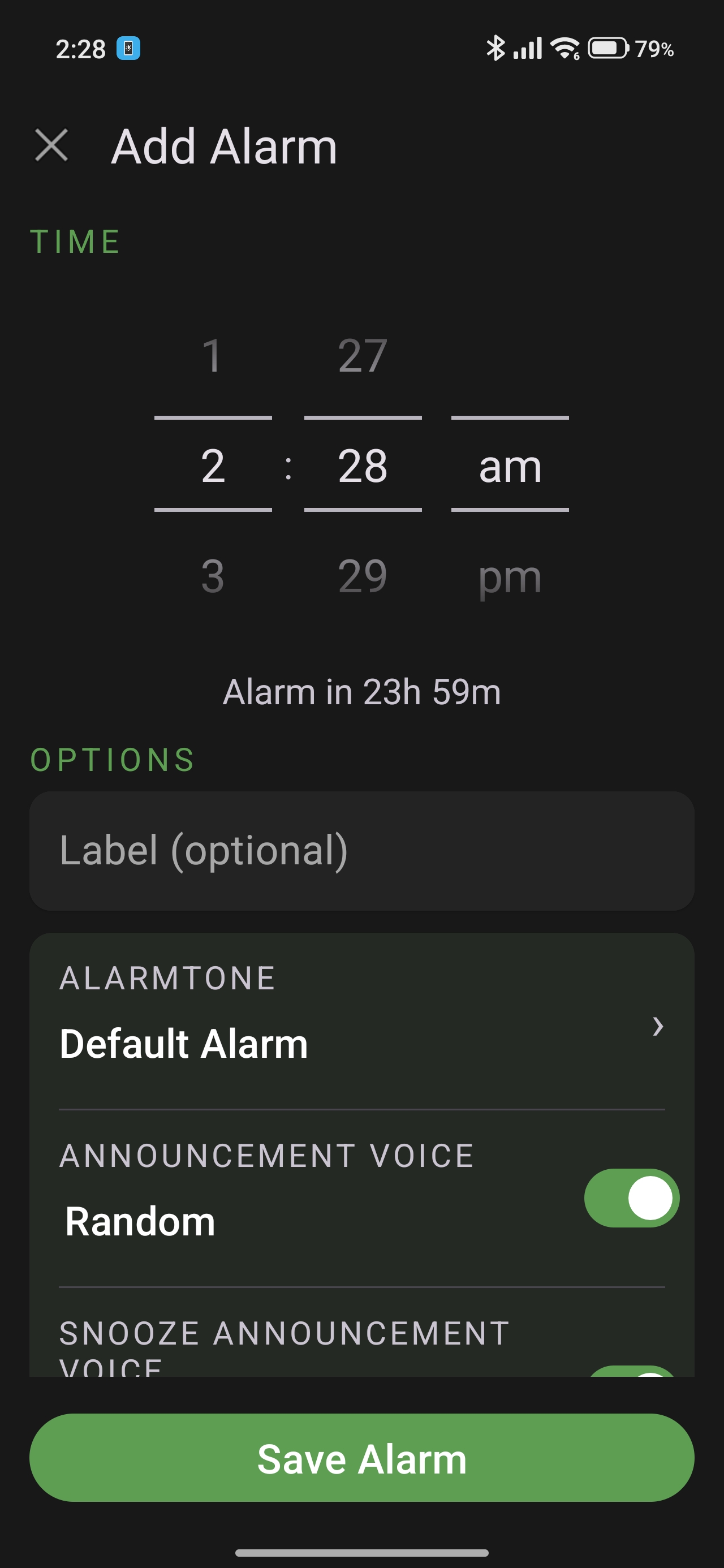Click the notification icon beside the clock
This screenshot has width=724, height=1568.
(128, 49)
